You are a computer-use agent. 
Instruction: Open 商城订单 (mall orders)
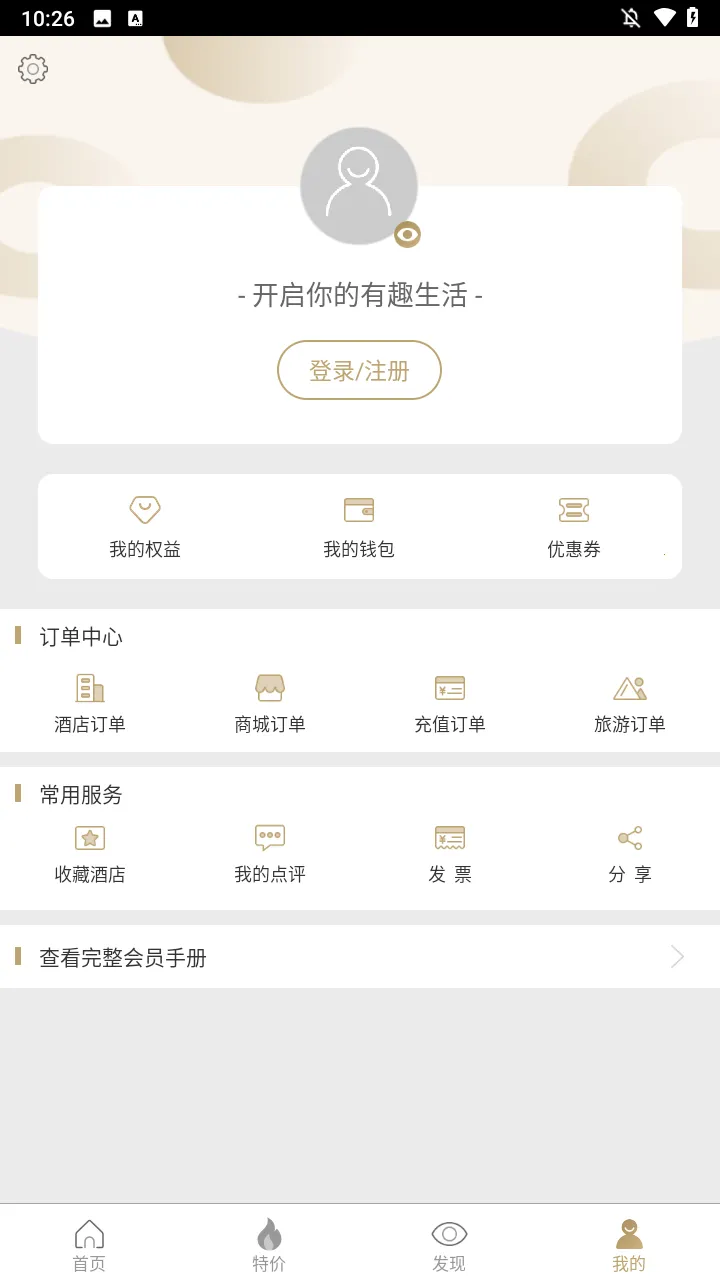[269, 700]
